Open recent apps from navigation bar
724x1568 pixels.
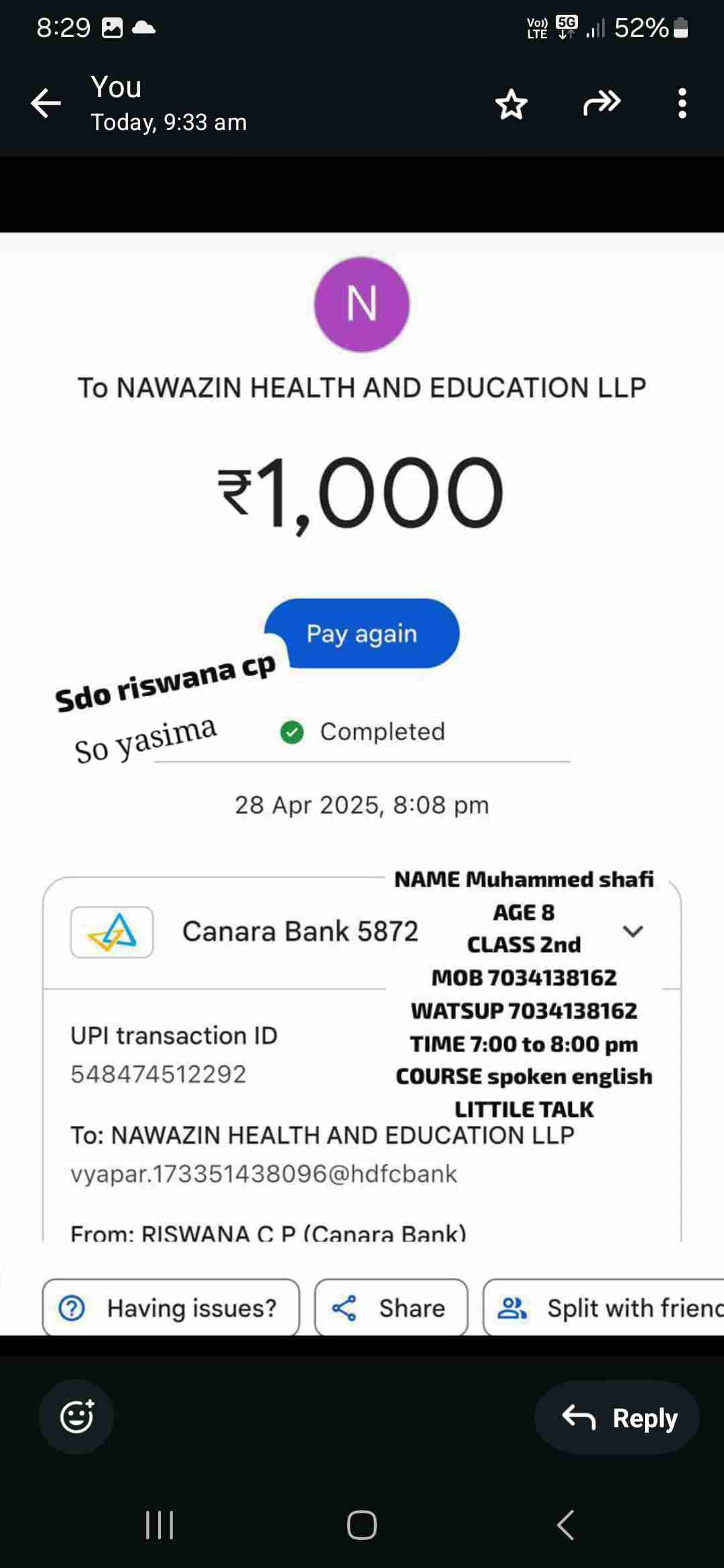click(160, 1525)
